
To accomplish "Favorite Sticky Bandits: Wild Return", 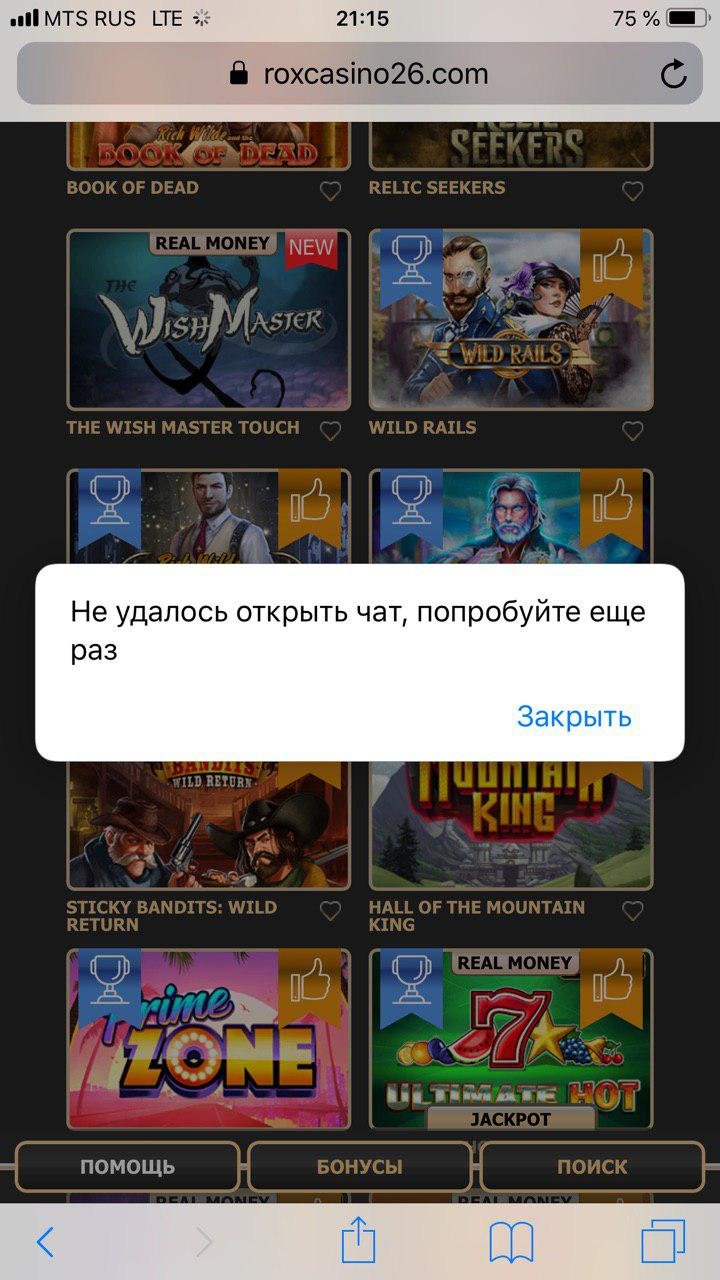I will [x=330, y=911].
